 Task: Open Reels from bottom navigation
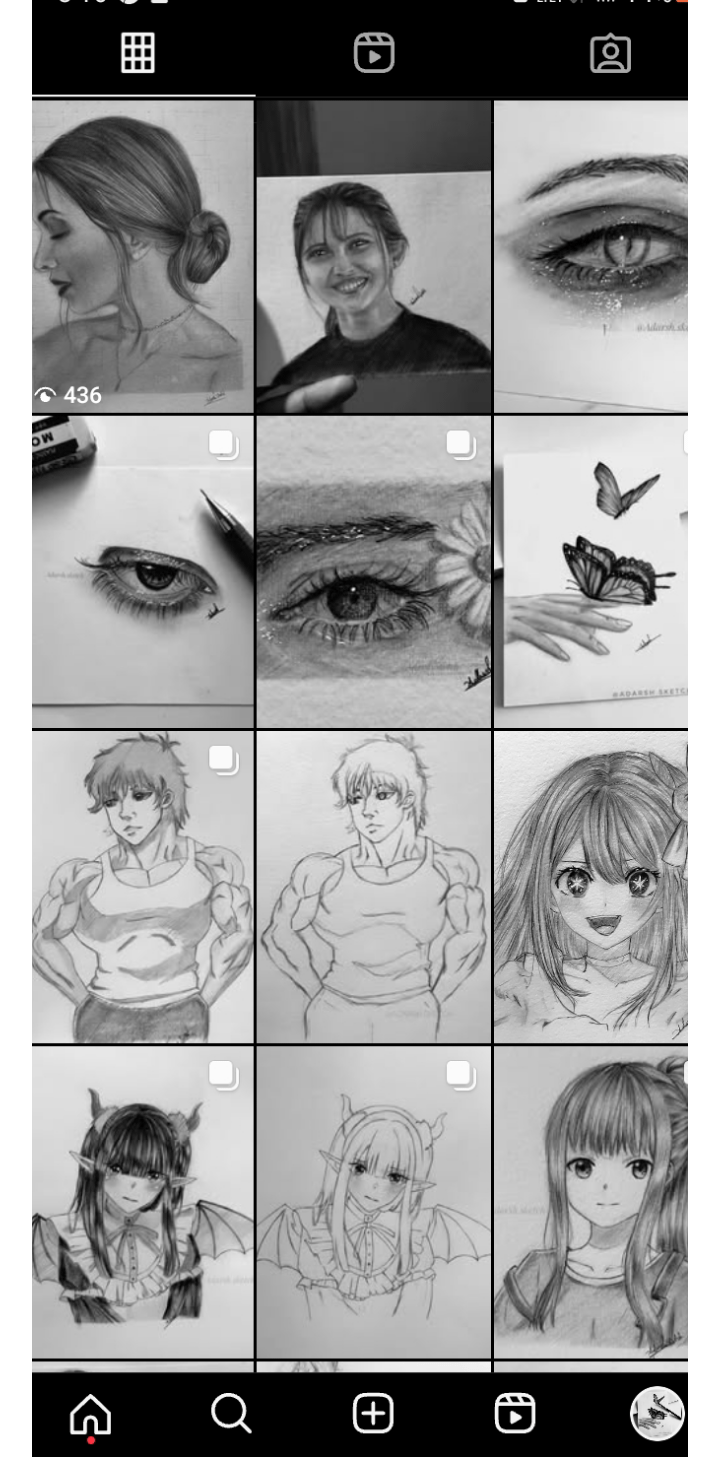[x=515, y=1414]
